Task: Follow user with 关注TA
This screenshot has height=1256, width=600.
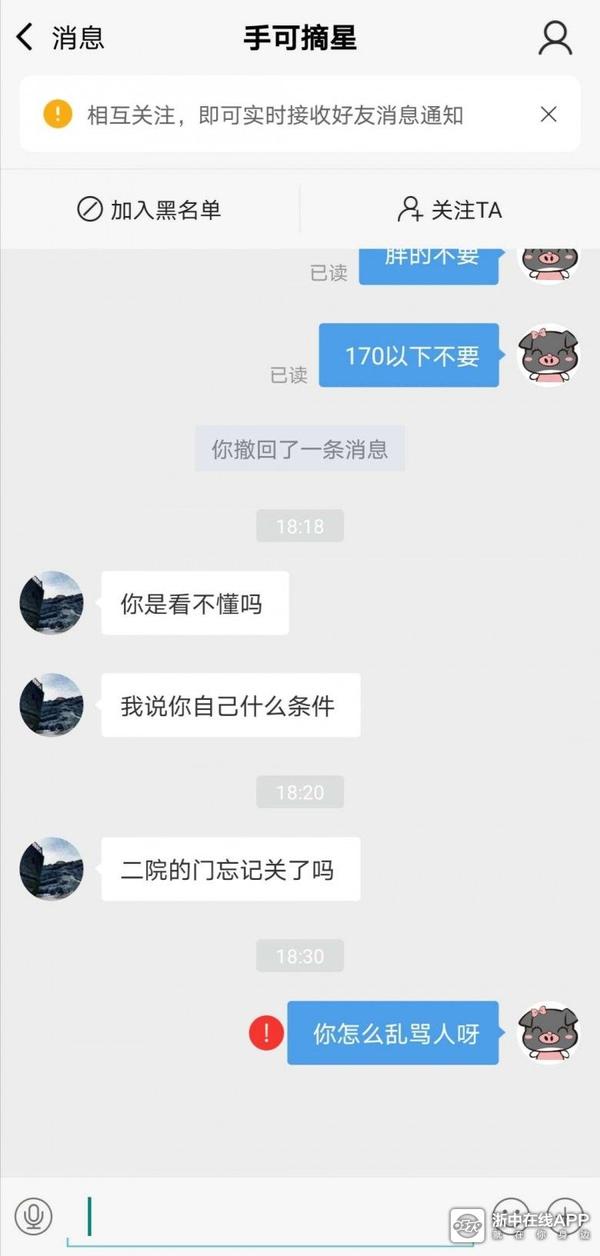Action: [450, 210]
